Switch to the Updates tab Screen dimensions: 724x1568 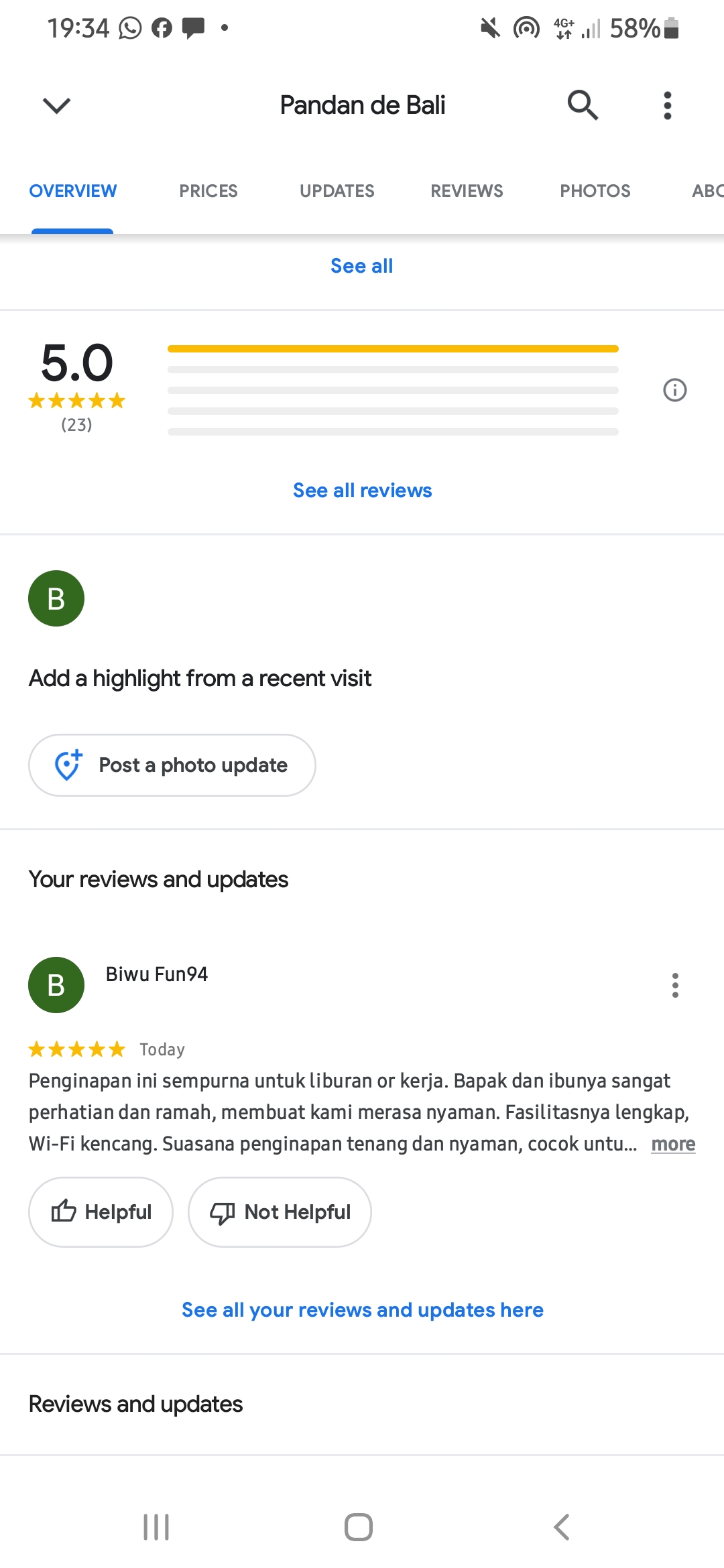(x=337, y=191)
